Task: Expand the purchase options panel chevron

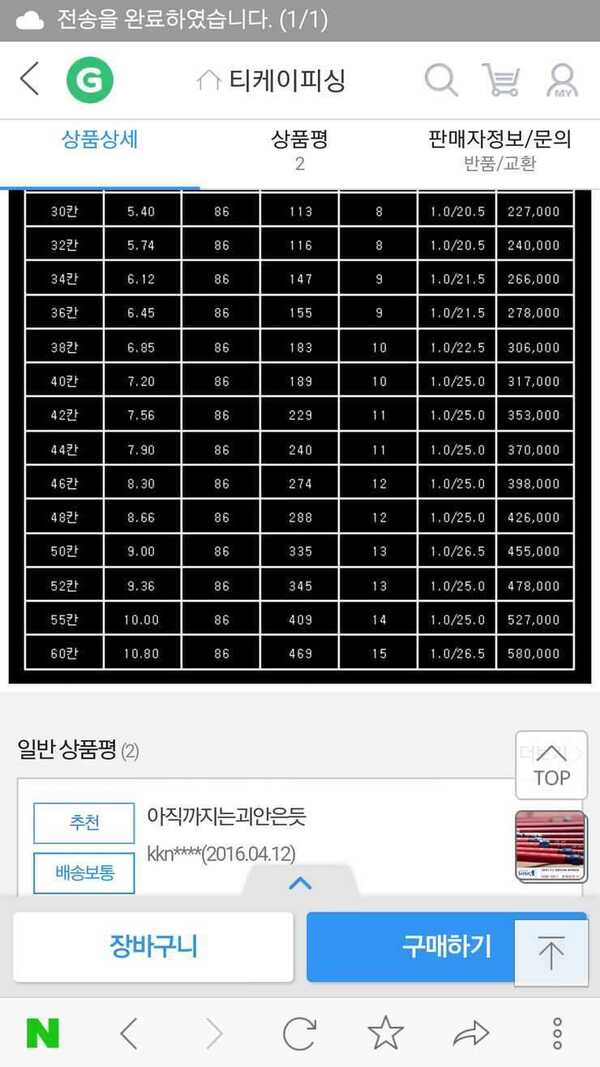Action: [300, 883]
